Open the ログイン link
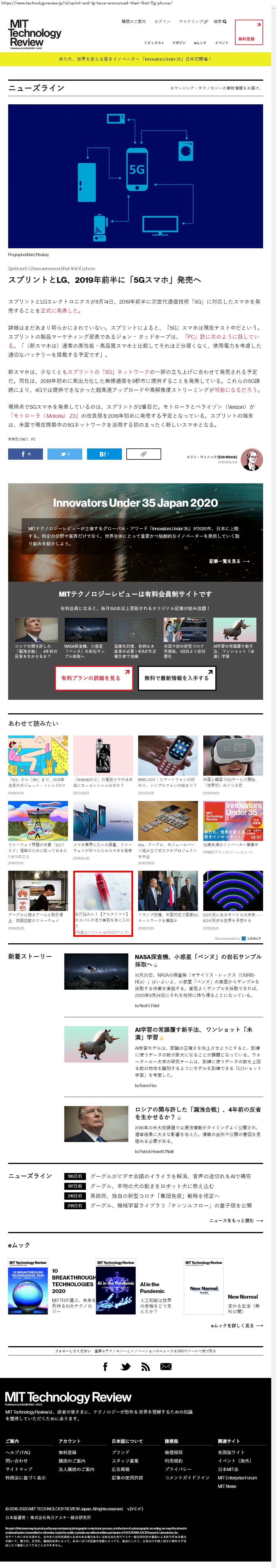This screenshot has width=276, height=1568. (x=162, y=21)
